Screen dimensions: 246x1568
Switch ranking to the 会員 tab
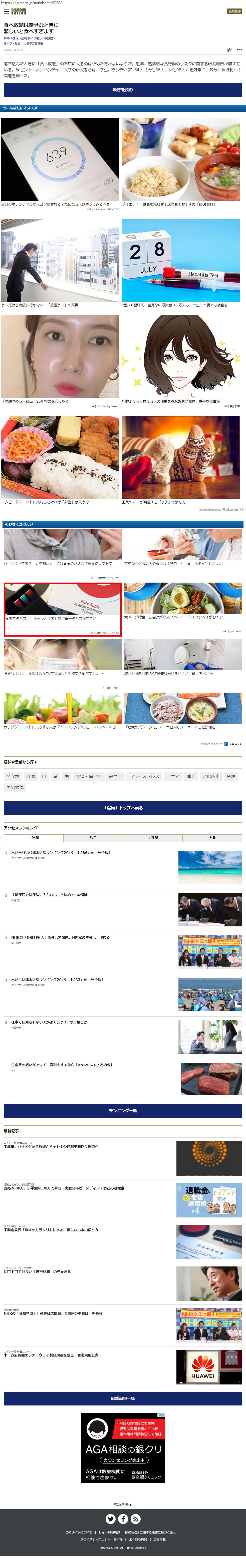pos(212,838)
